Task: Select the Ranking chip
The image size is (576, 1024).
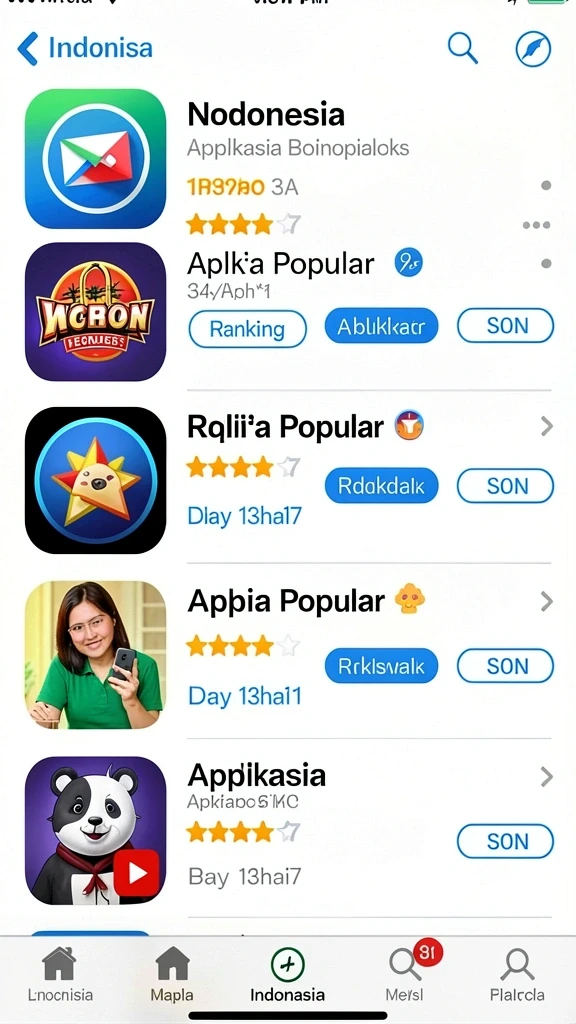Action: [x=248, y=328]
